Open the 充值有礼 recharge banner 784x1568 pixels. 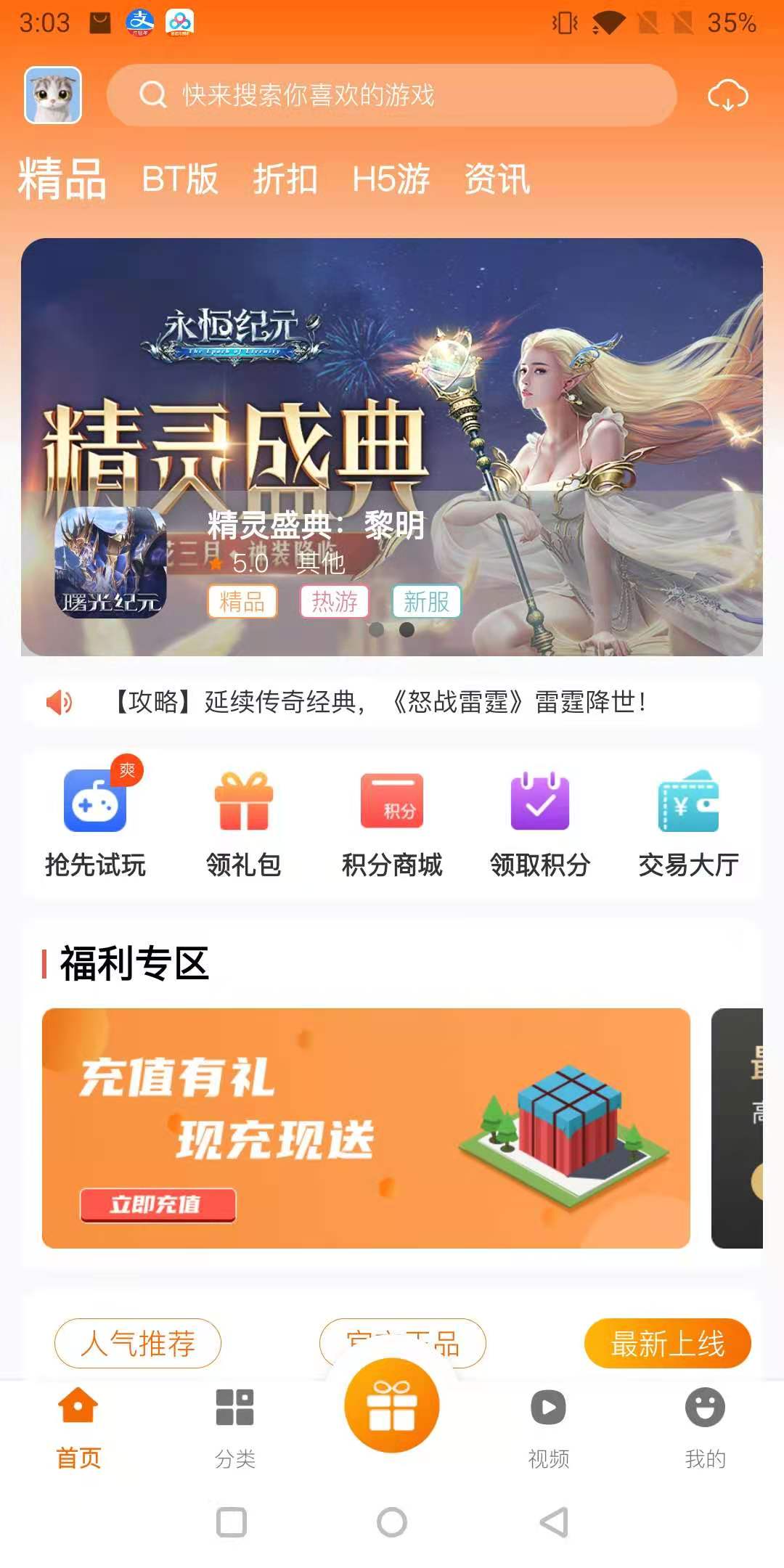tap(366, 1128)
